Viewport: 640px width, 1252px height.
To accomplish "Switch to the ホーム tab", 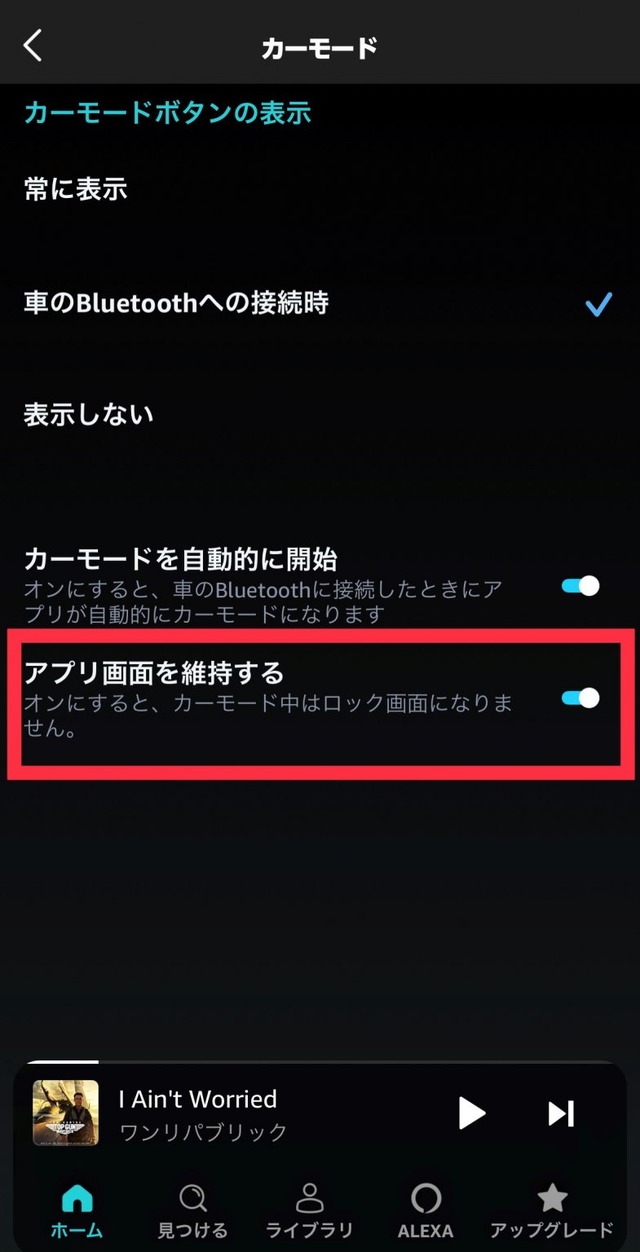I will [77, 1209].
